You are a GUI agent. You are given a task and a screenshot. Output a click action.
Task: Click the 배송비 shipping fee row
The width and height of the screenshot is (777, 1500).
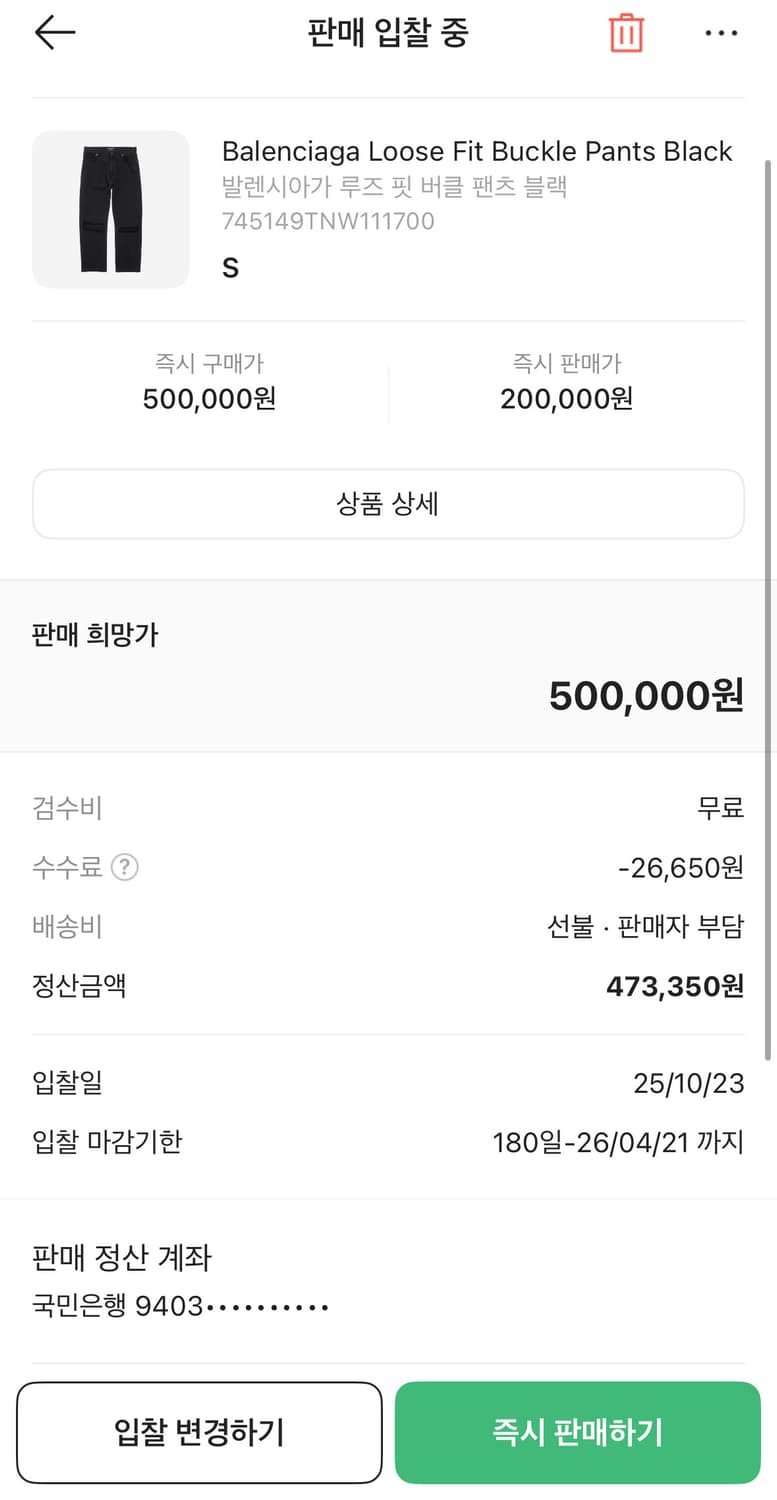point(388,927)
